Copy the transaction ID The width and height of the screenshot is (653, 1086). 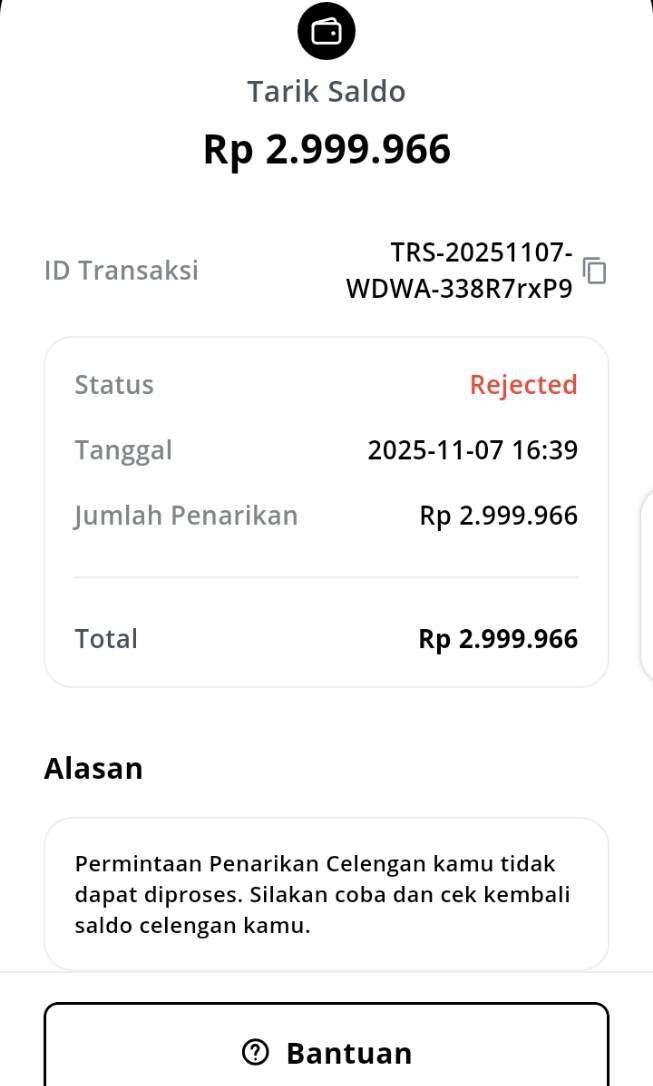coord(595,270)
